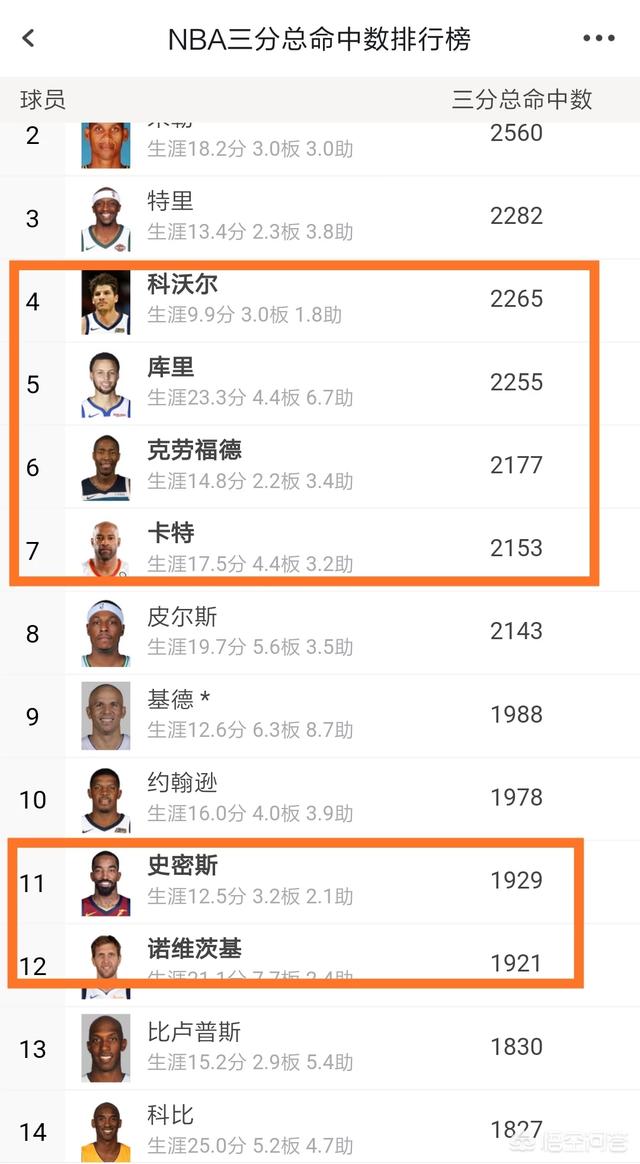Open player 特里 ranked third
Image resolution: width=640 pixels, height=1164 pixels.
click(320, 218)
